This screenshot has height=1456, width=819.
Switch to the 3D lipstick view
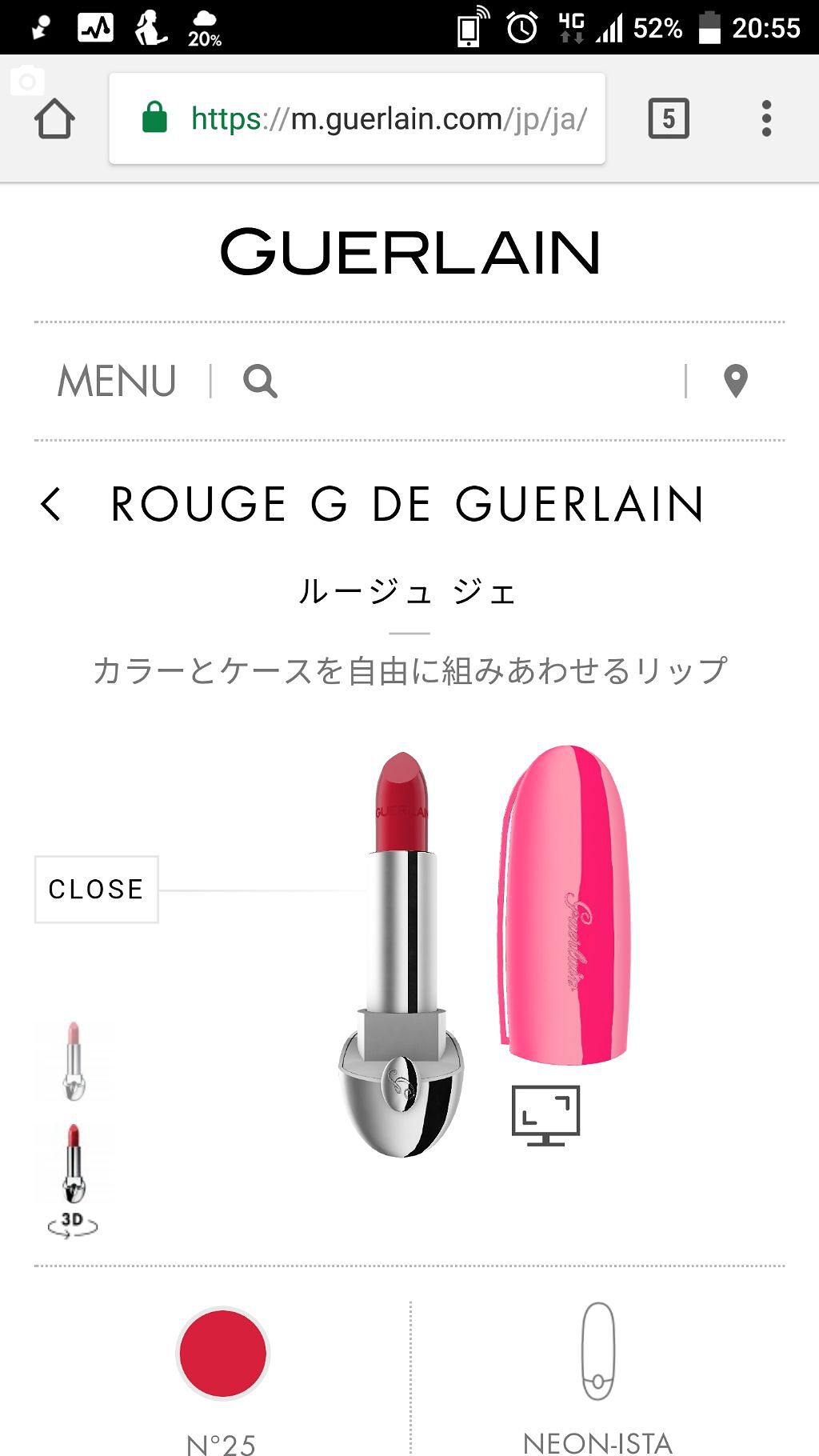pos(73,1180)
